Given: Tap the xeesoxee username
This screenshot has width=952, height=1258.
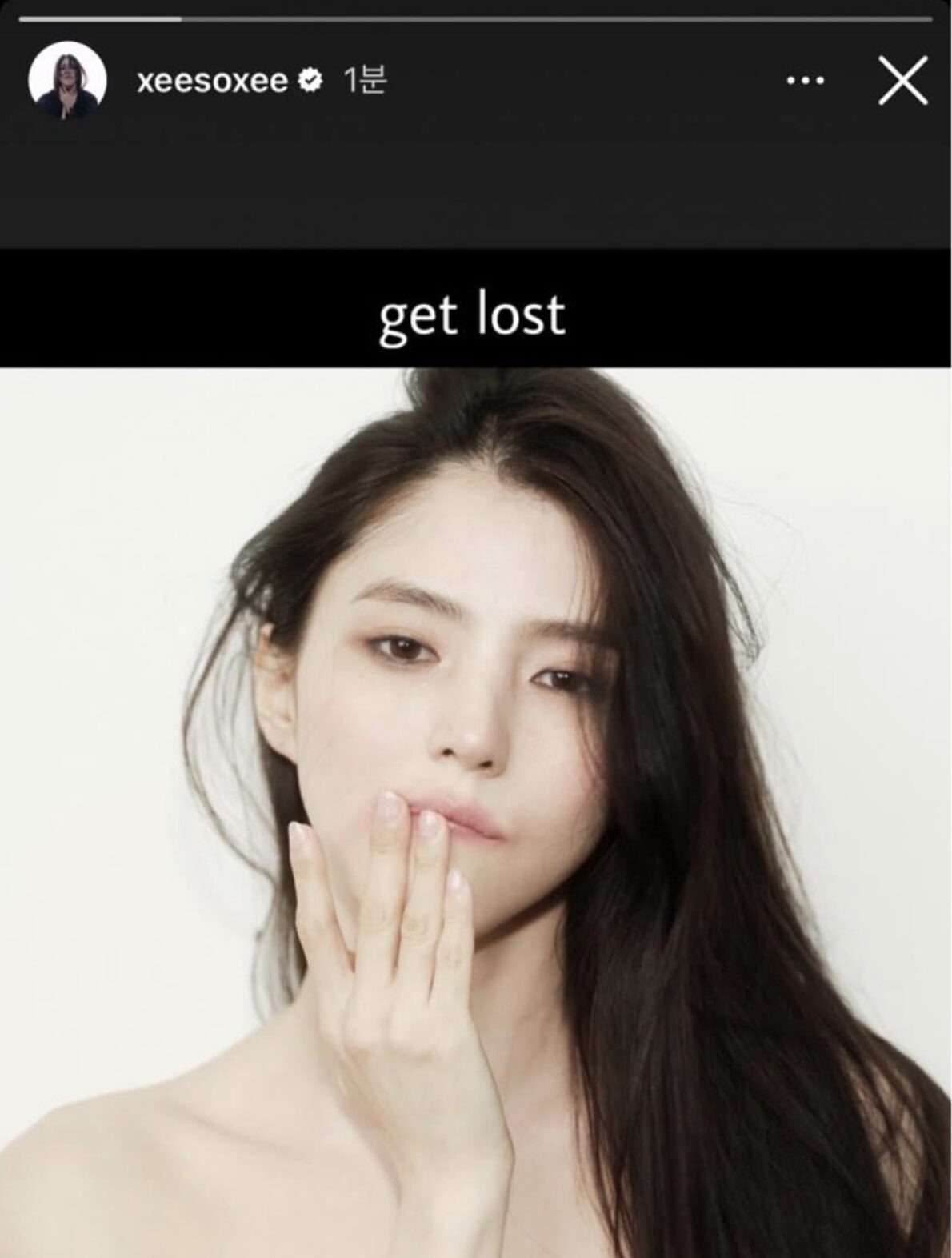Looking at the screenshot, I should point(212,80).
